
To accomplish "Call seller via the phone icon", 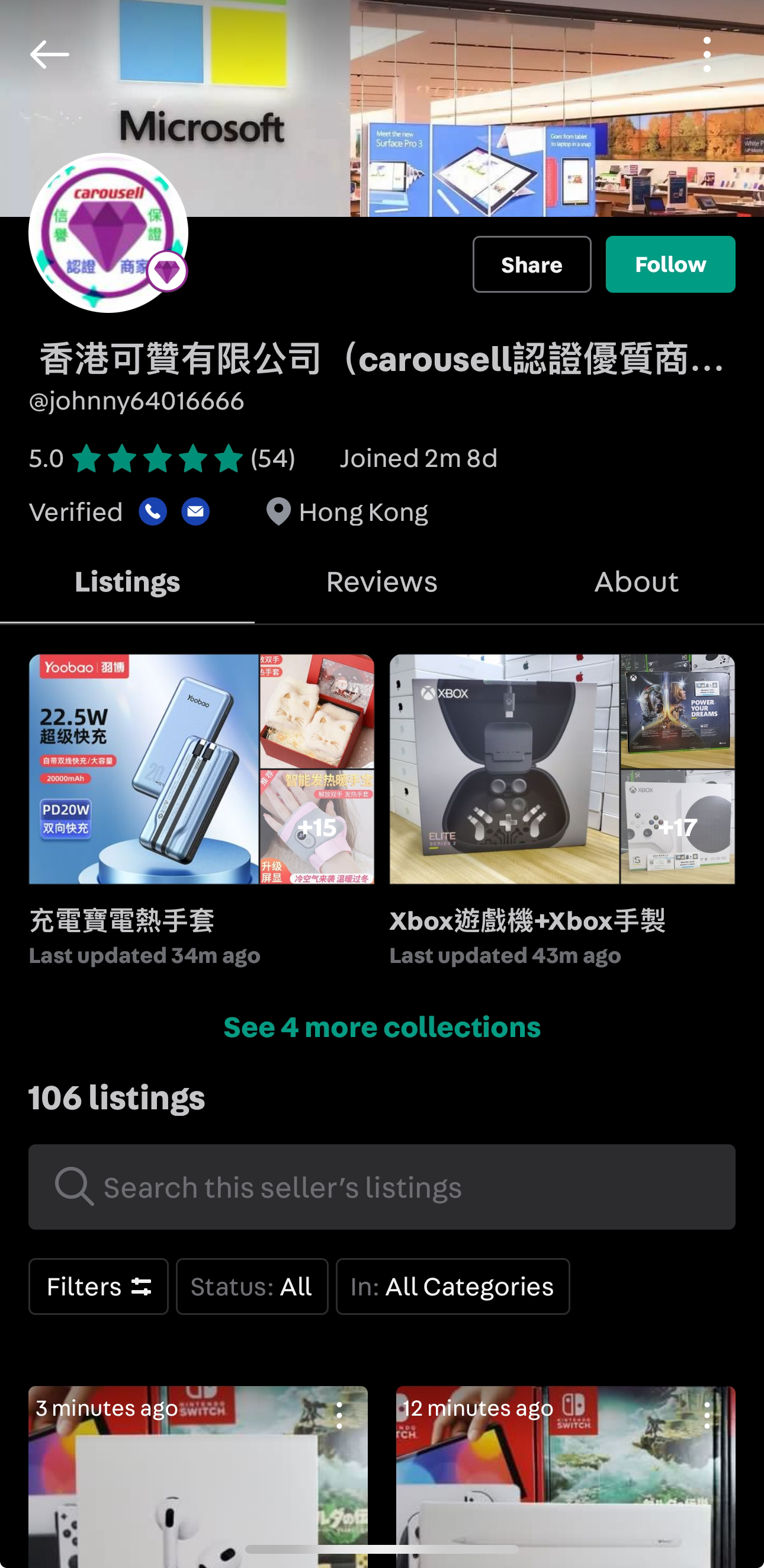I will coord(152,512).
